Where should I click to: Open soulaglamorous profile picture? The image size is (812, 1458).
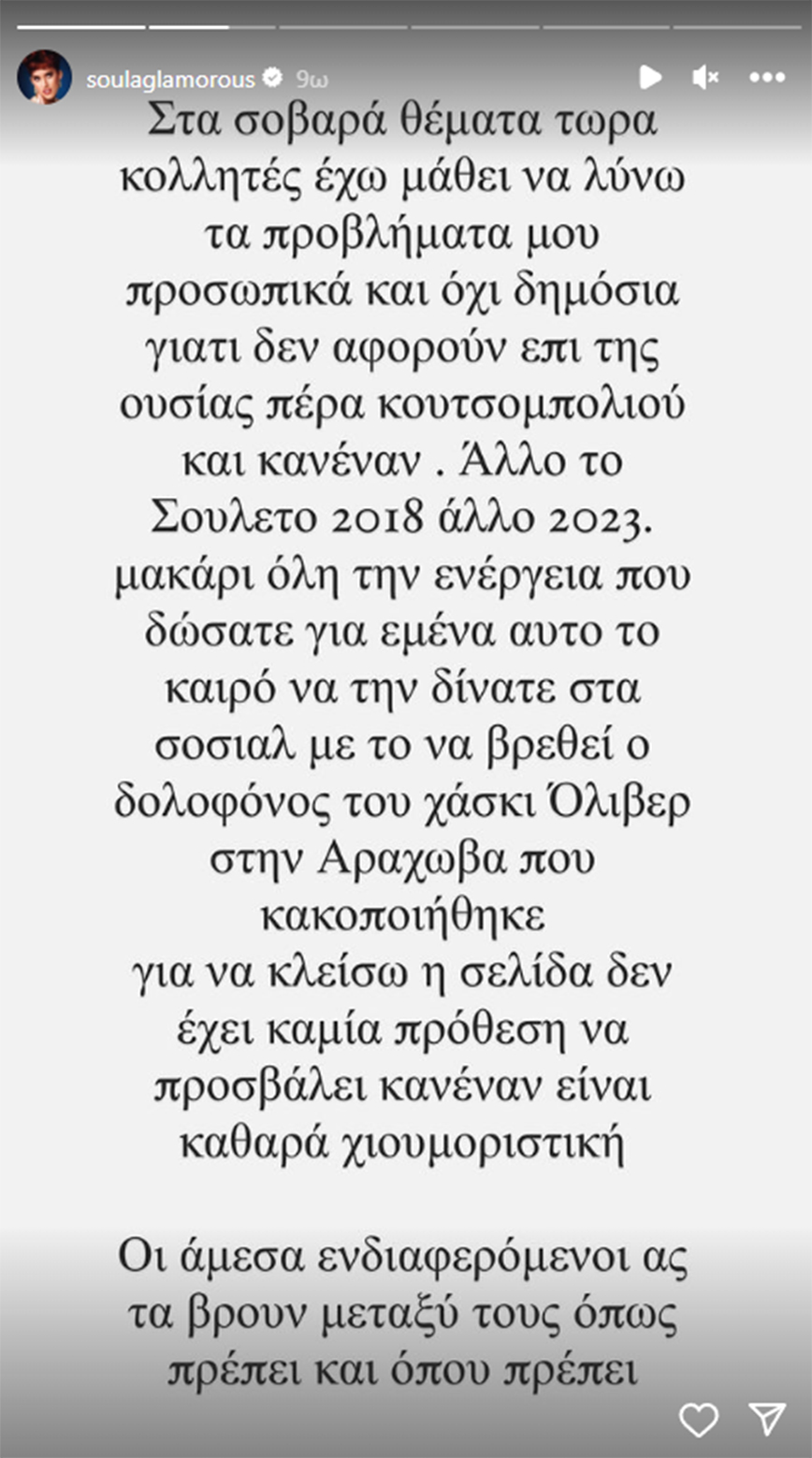(x=44, y=78)
